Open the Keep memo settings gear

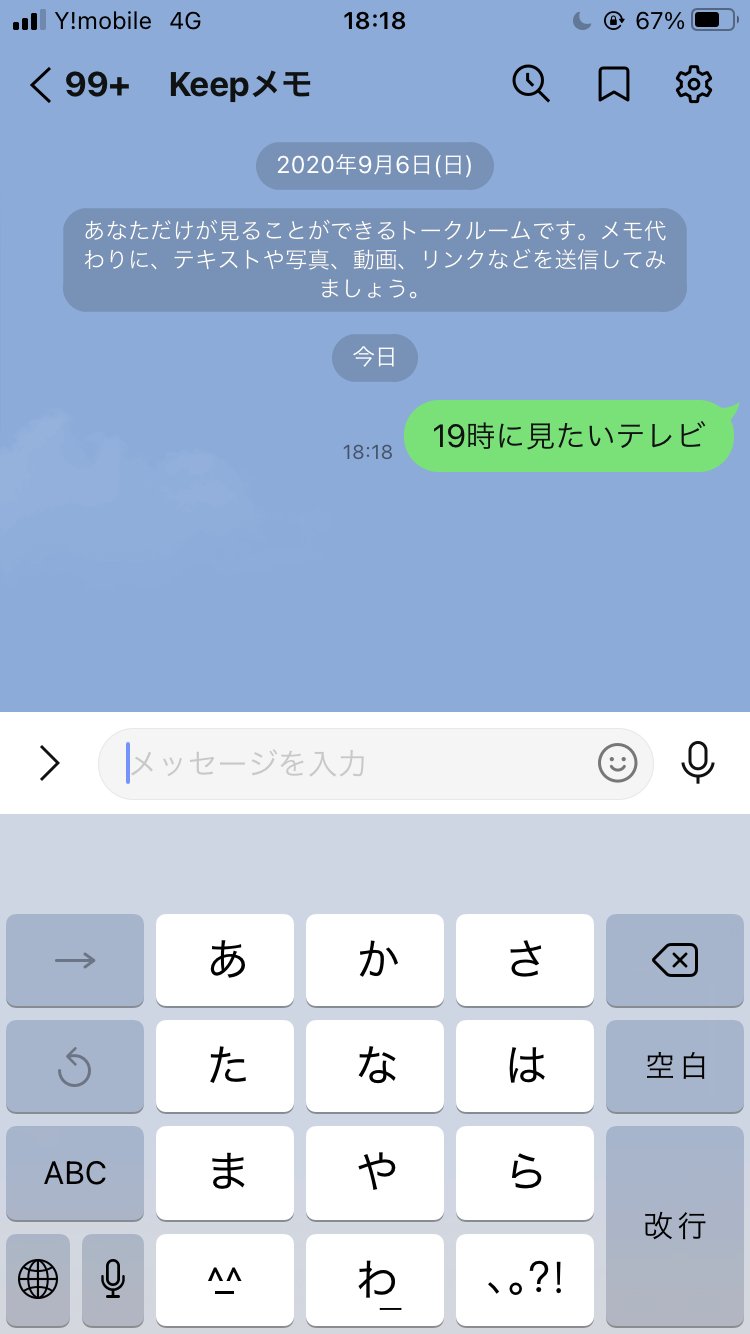(694, 85)
